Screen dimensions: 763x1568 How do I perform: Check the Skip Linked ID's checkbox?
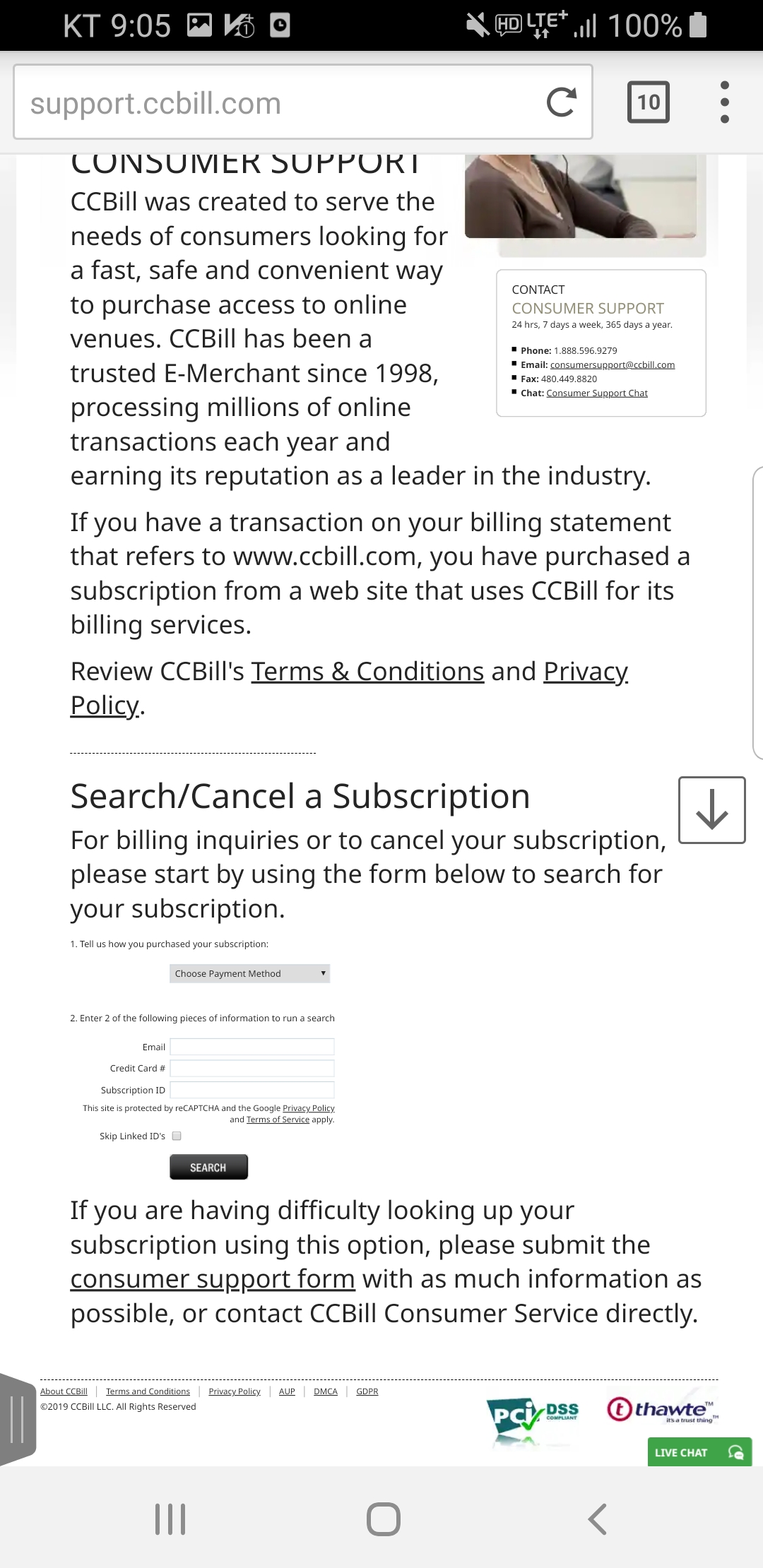click(x=177, y=1136)
